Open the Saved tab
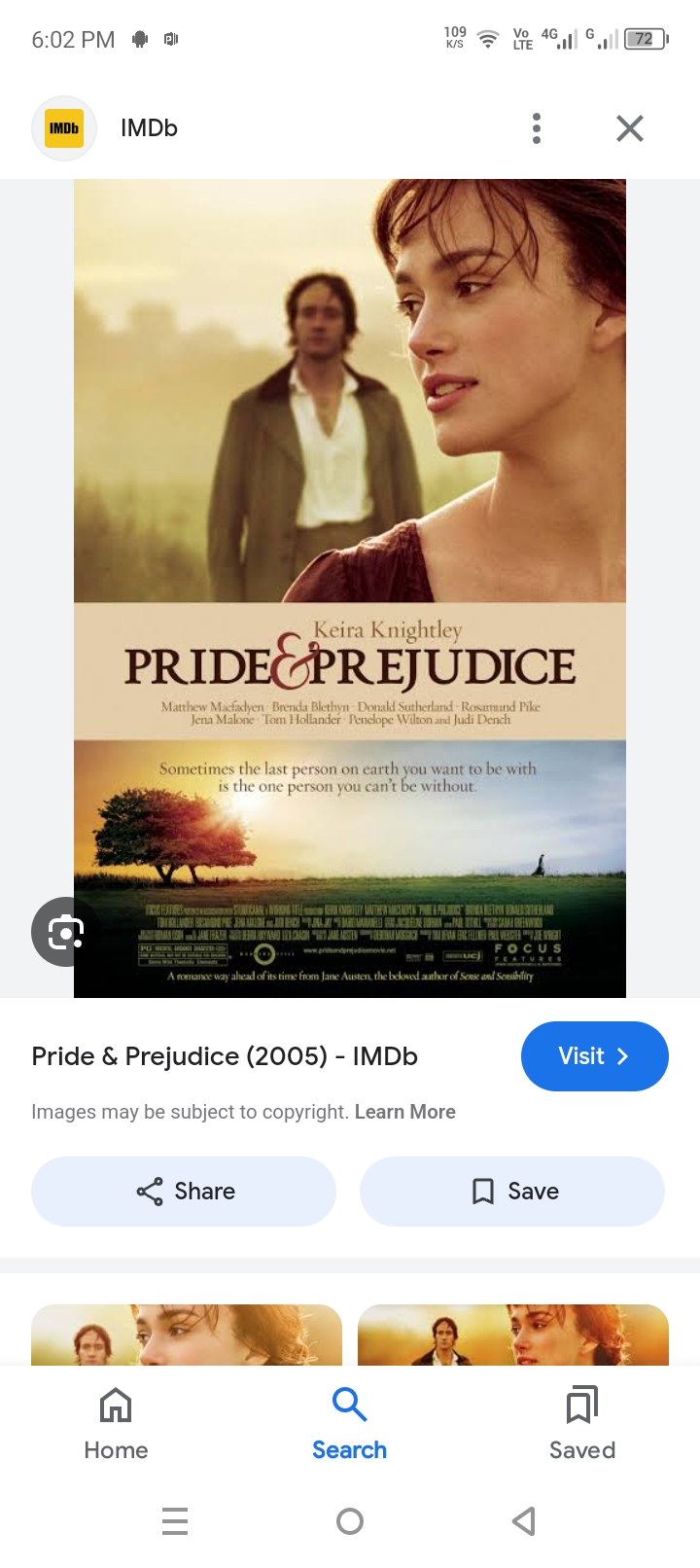 [581, 1423]
